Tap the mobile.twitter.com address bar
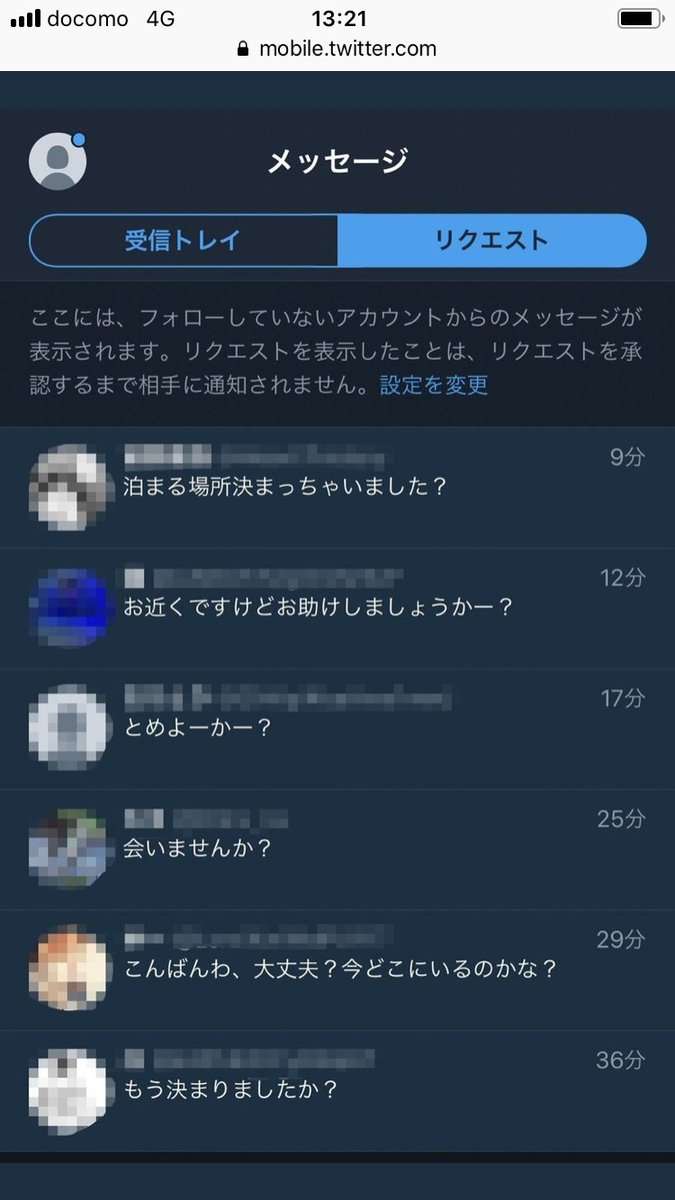The image size is (675, 1200). coord(337,48)
